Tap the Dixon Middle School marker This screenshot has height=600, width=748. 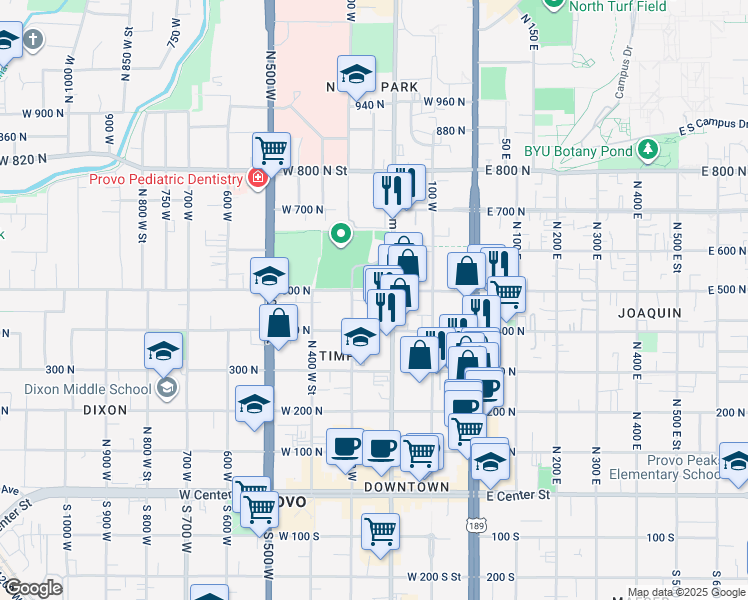coord(167,387)
